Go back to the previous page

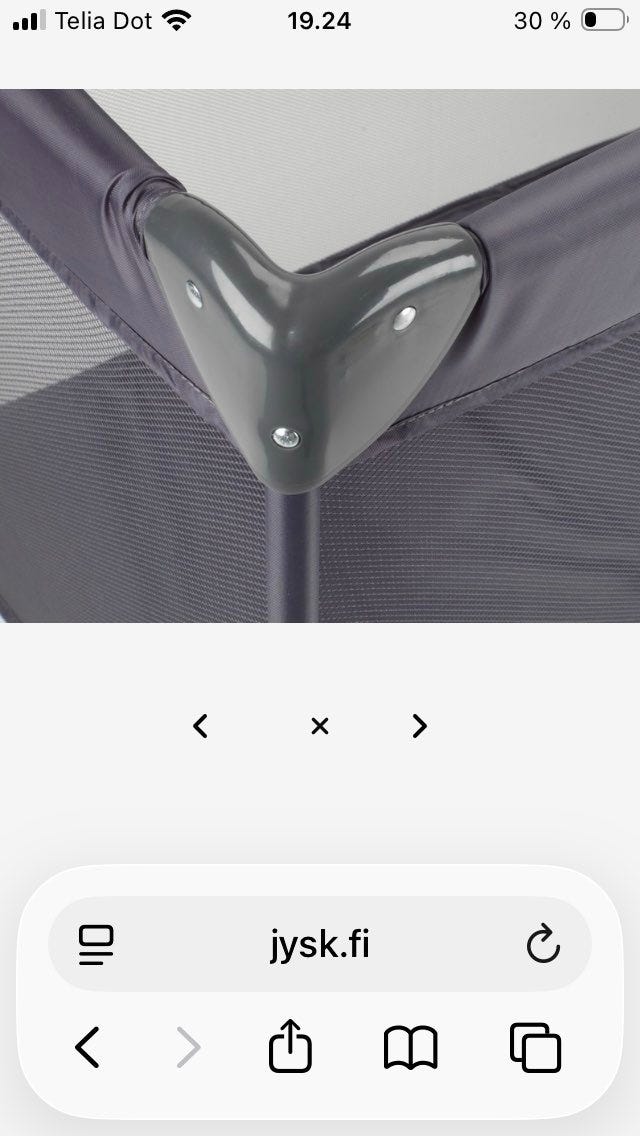(87, 1047)
